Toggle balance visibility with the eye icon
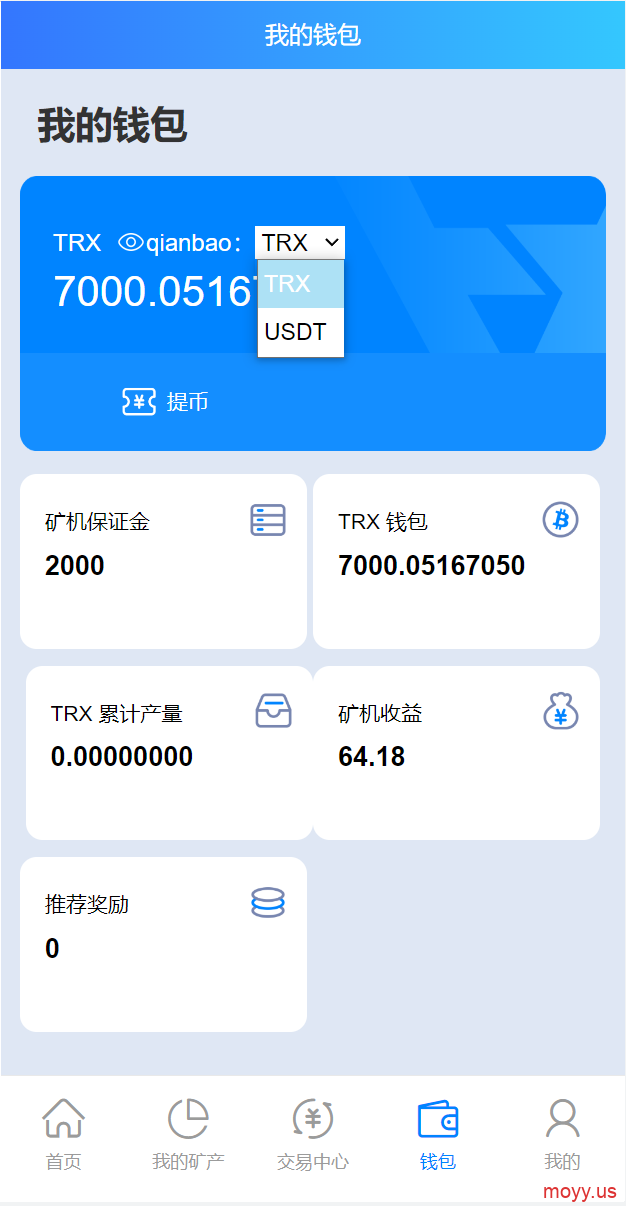Image resolution: width=626 pixels, height=1206 pixels. pyautogui.click(x=131, y=242)
